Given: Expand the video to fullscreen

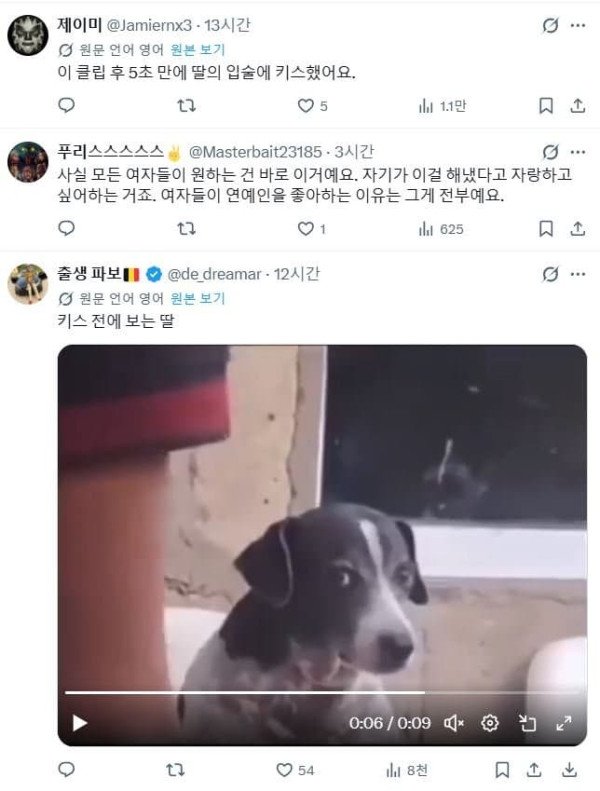Looking at the screenshot, I should (563, 722).
